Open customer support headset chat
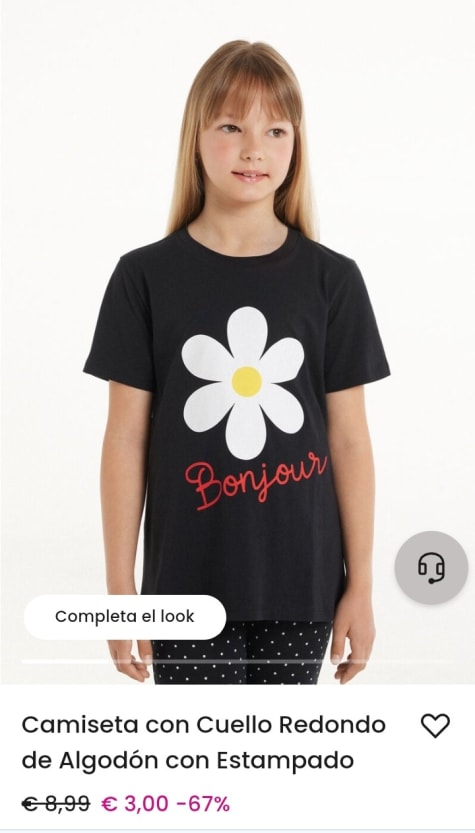Image resolution: width=475 pixels, height=833 pixels. (x=431, y=567)
